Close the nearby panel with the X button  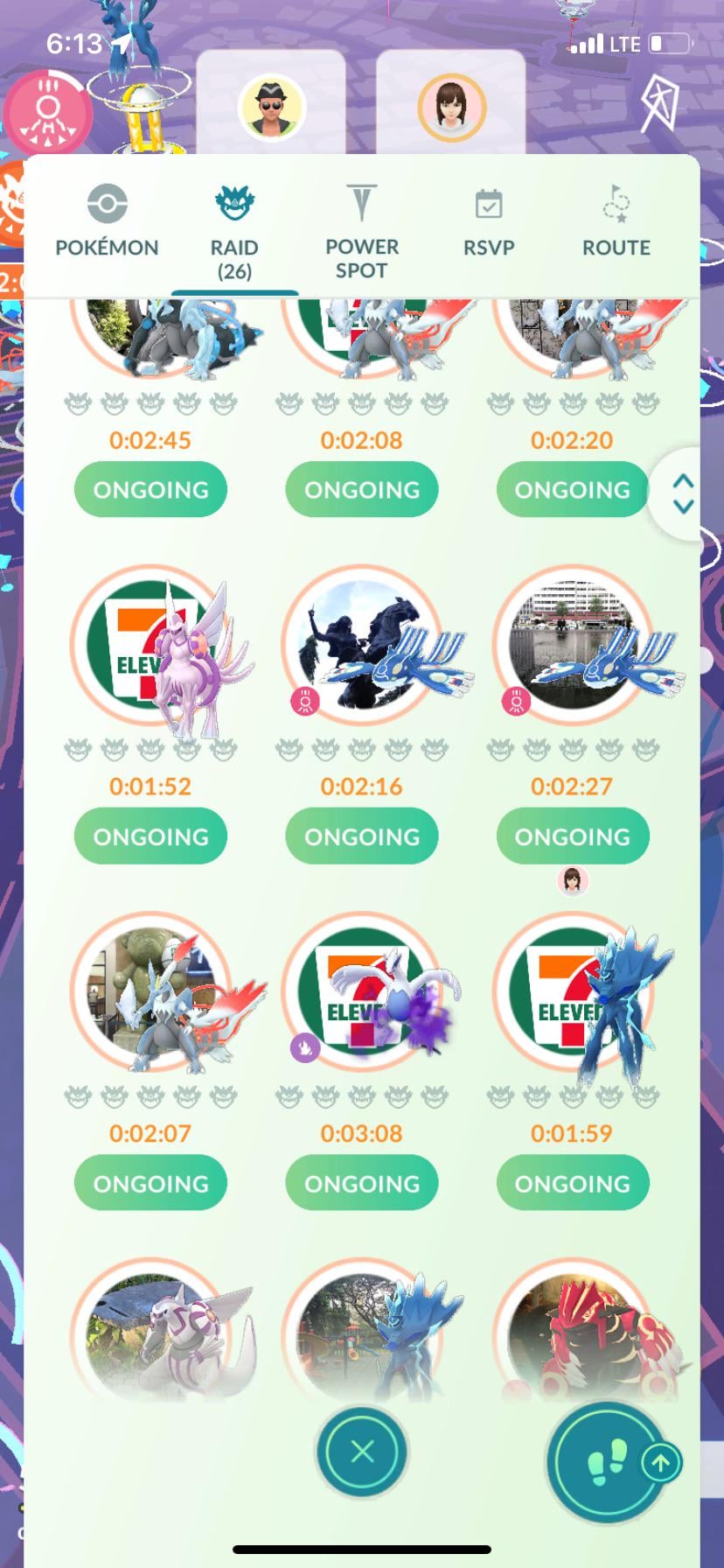362,1452
